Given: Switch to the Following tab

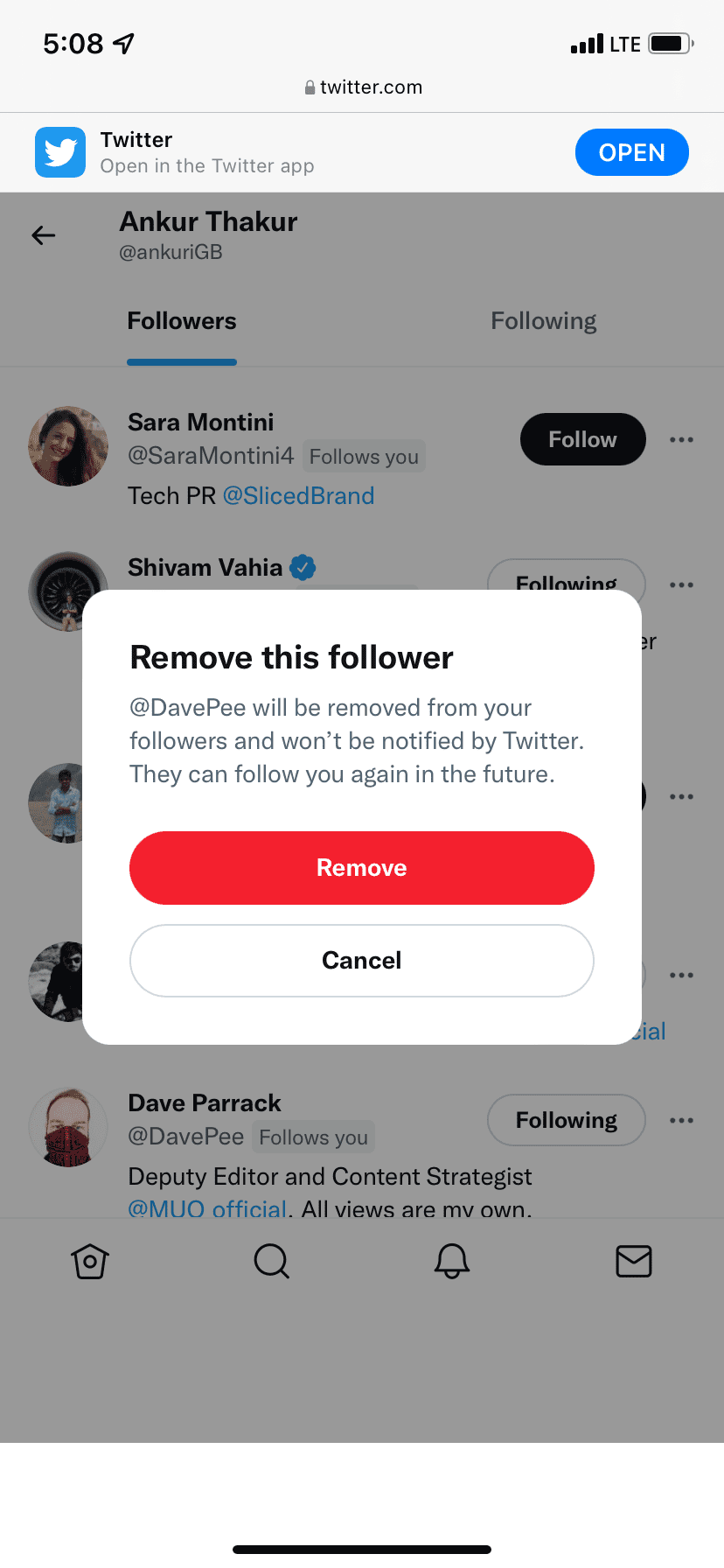Looking at the screenshot, I should pos(543,321).
